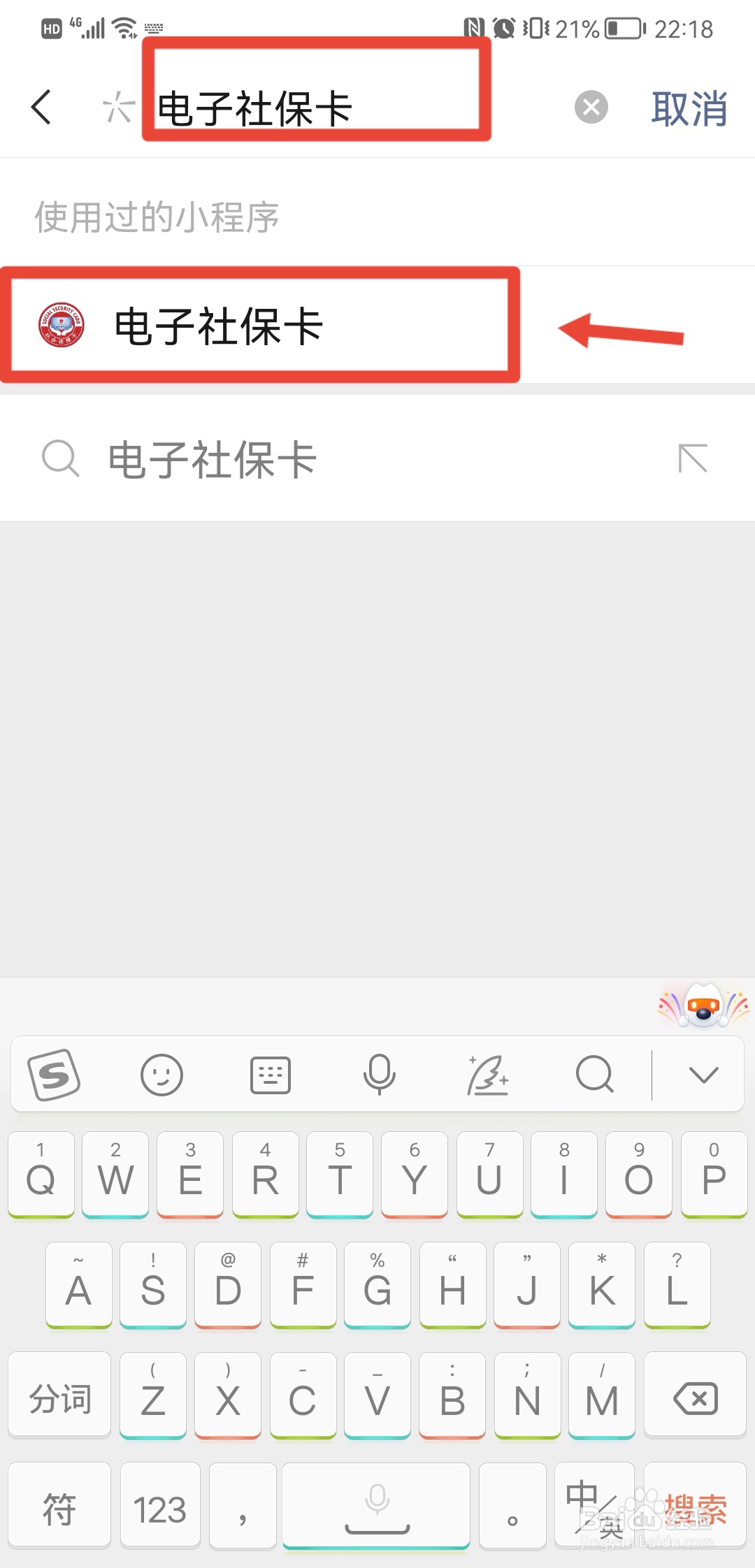Select the handwriting input icon

488,1074
